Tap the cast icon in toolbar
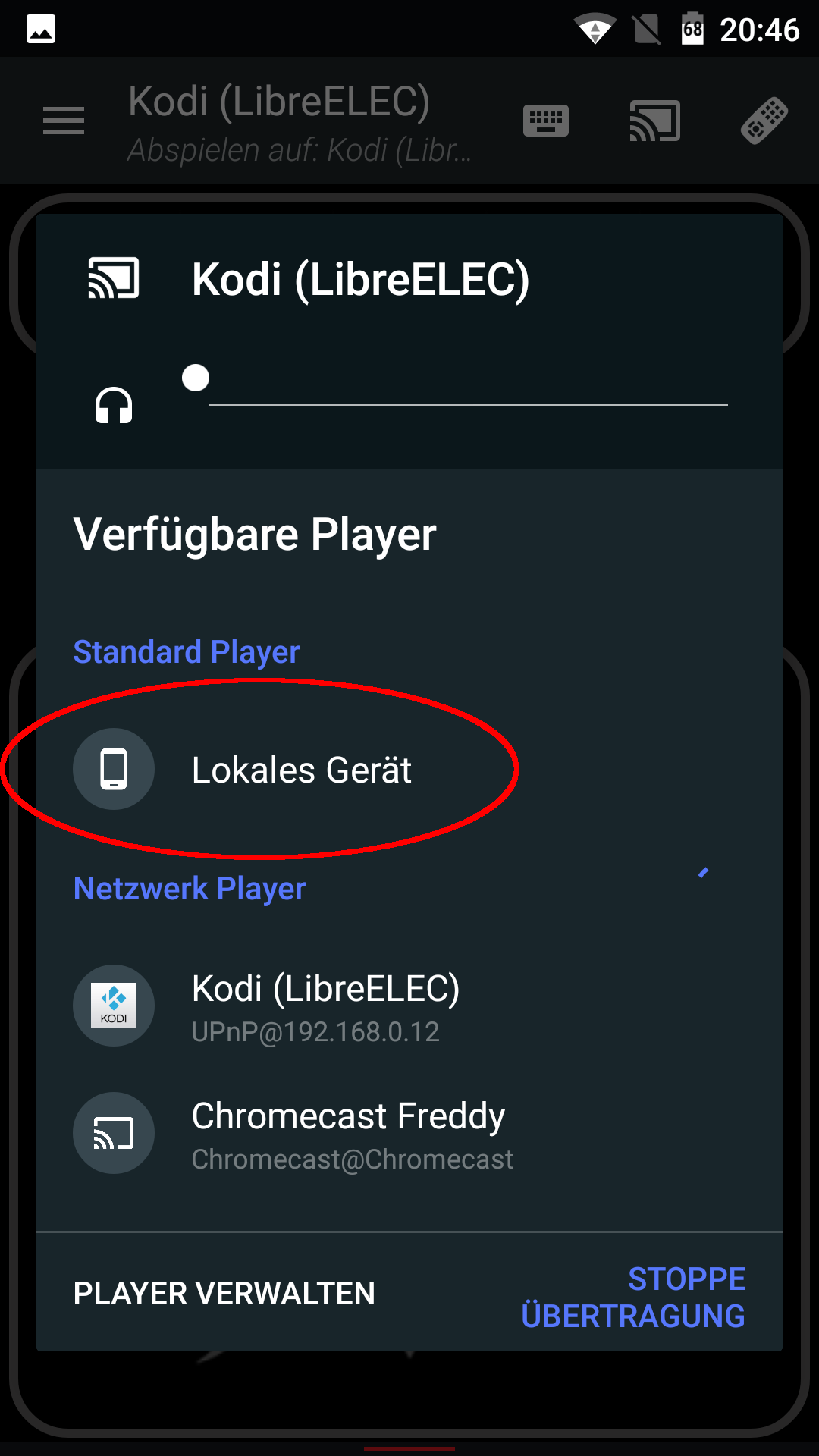Viewport: 819px width, 1456px height. 655,121
